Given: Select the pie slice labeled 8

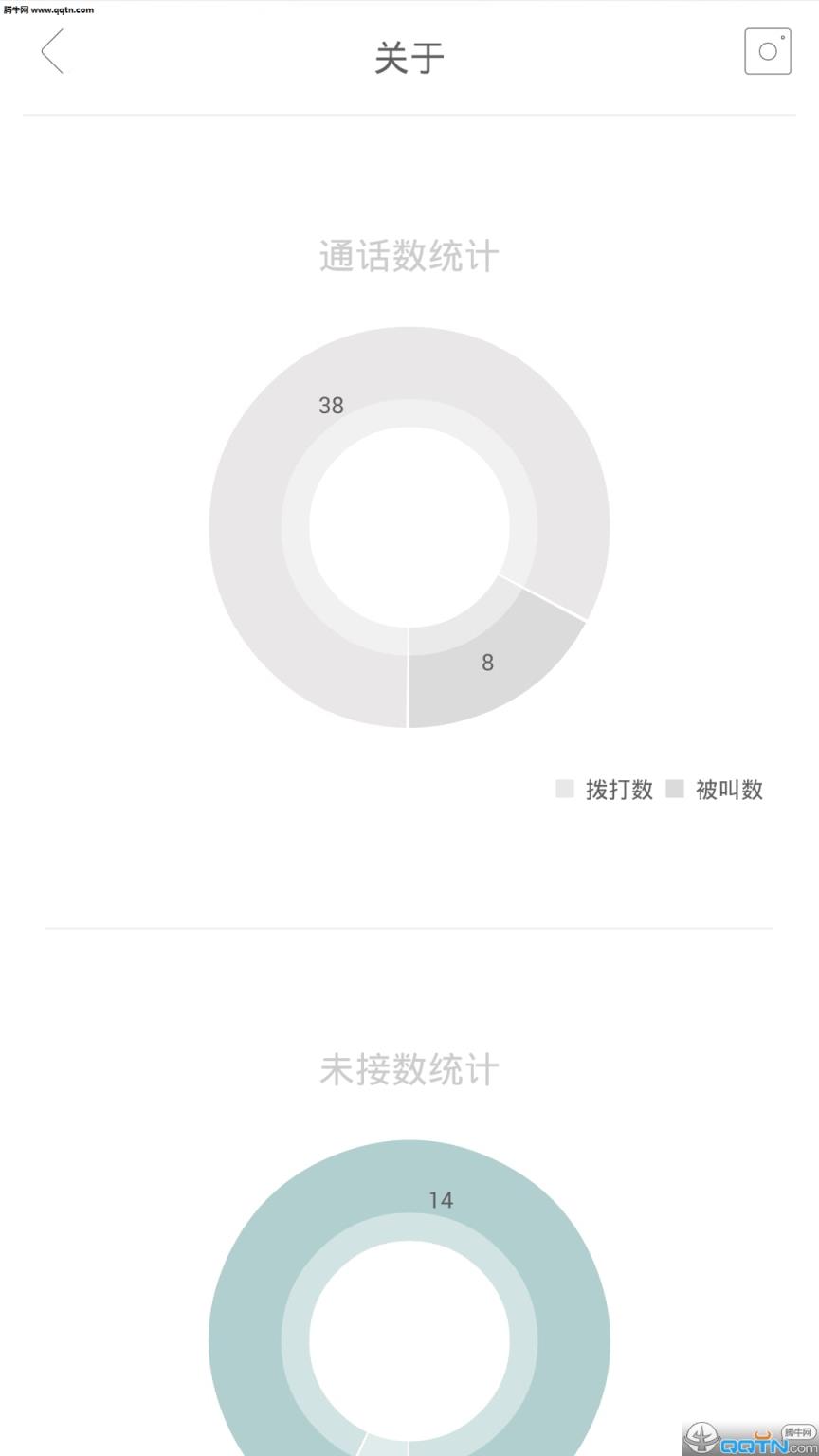Looking at the screenshot, I should coord(486,663).
